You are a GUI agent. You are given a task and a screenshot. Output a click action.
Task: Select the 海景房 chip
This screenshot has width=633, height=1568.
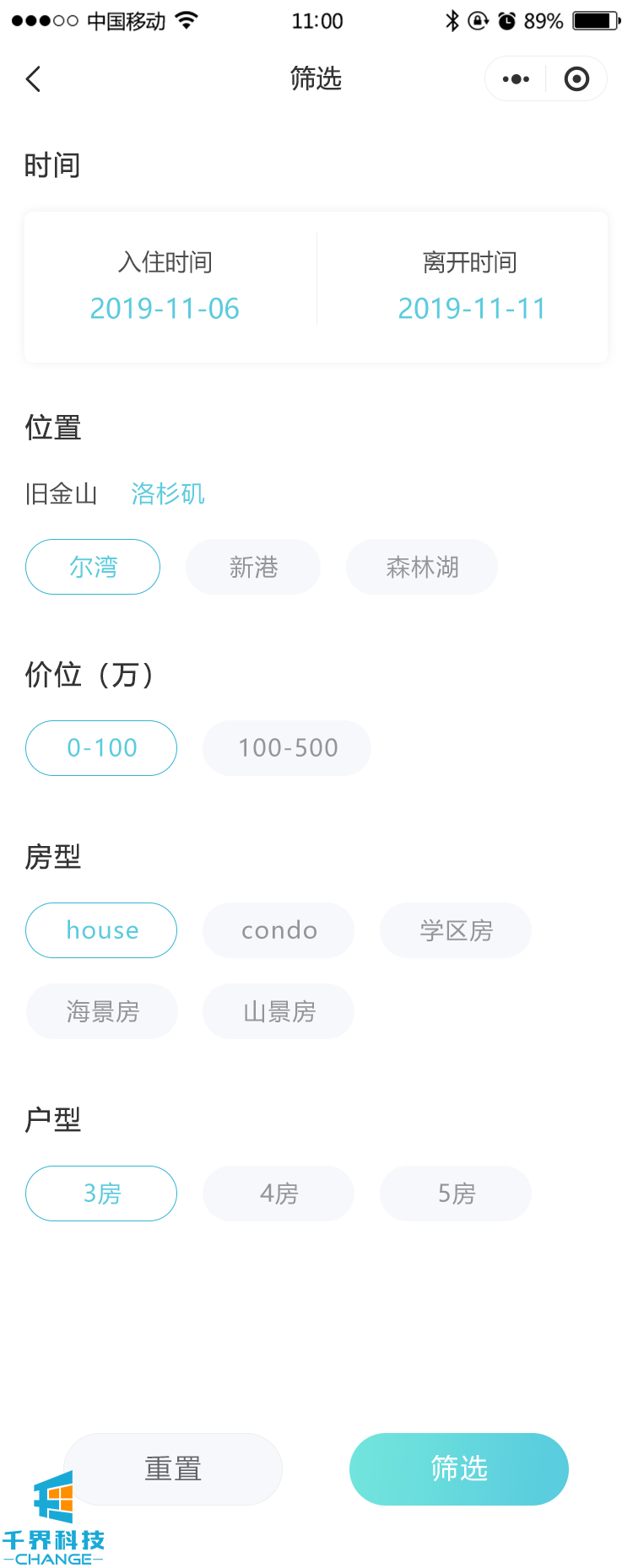[102, 1011]
